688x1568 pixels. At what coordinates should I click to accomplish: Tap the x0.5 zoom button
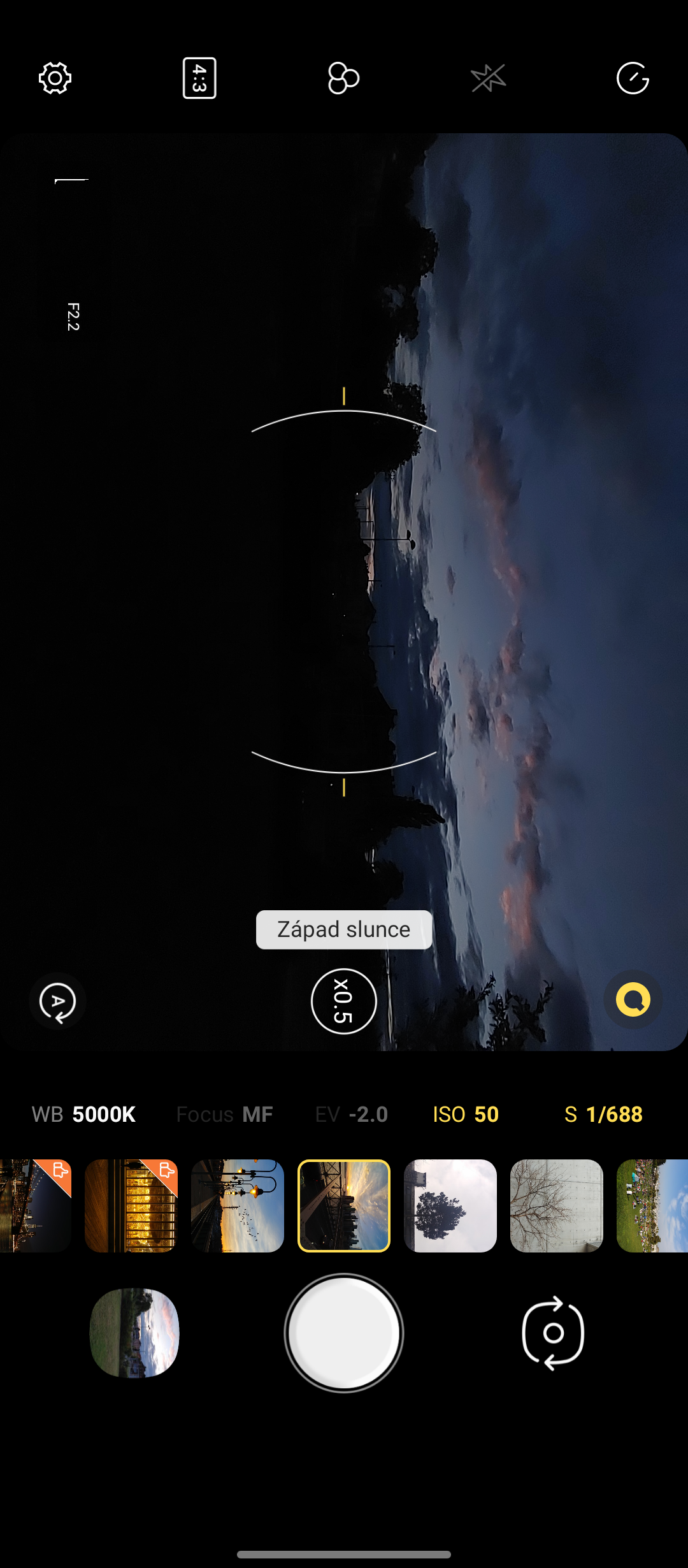pyautogui.click(x=344, y=1001)
